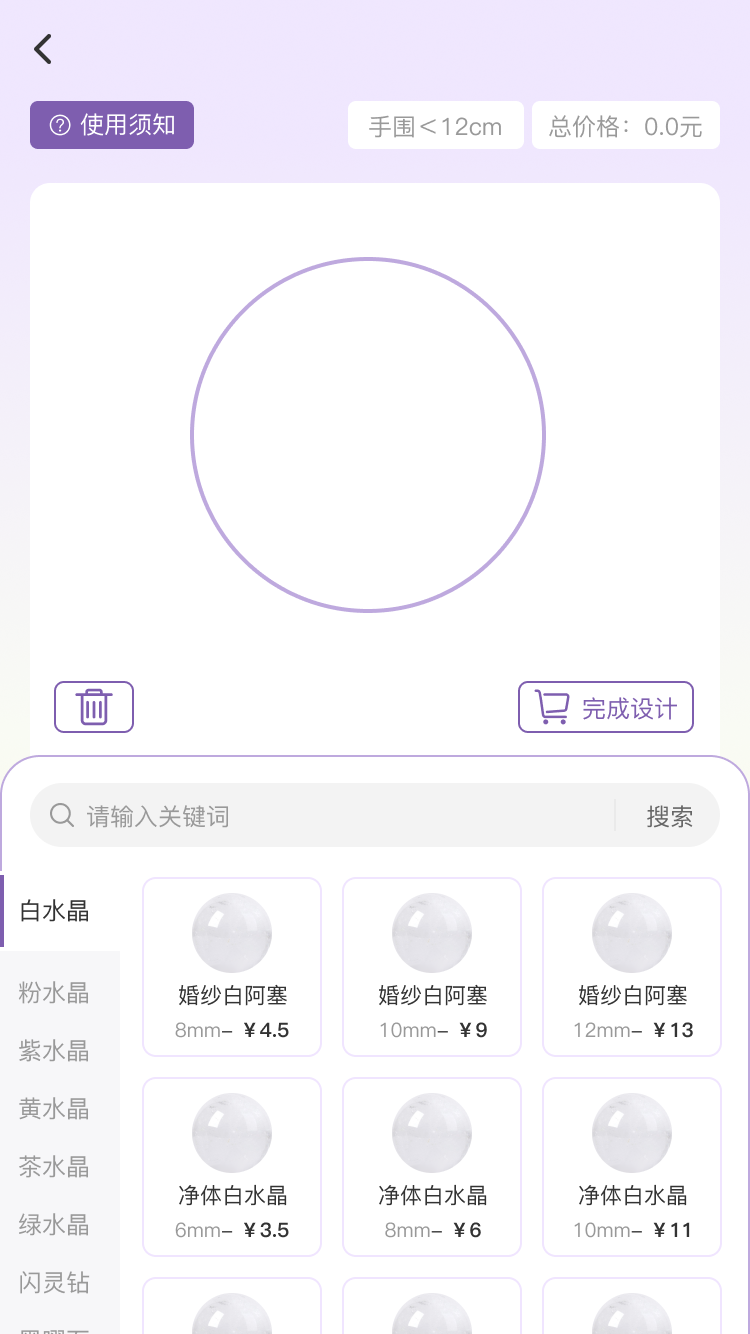Pick the 12mm 婚纱白阿塞 bead

(632, 967)
